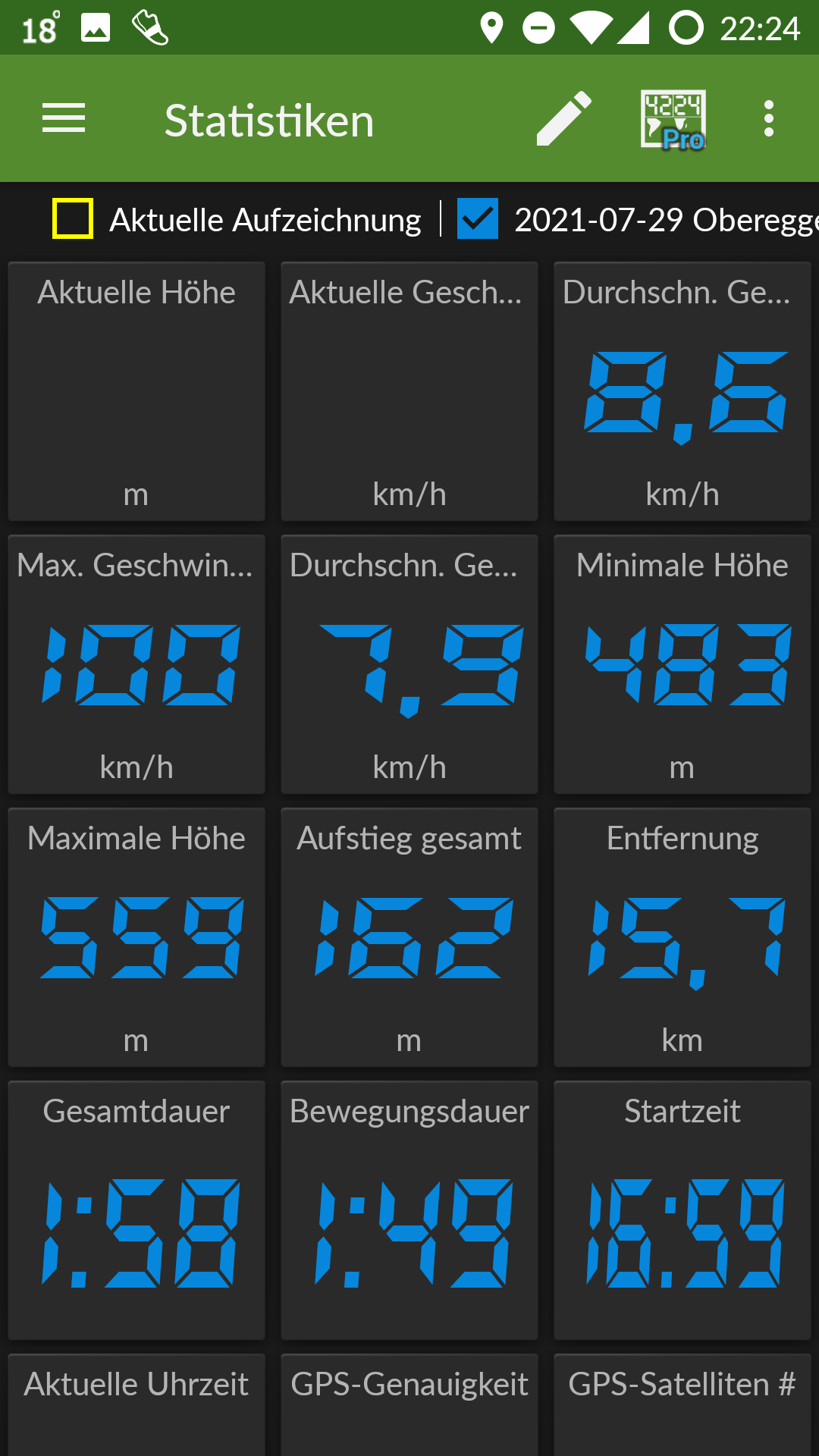Uncheck the 2021-07-29 recording checkbox

click(478, 218)
